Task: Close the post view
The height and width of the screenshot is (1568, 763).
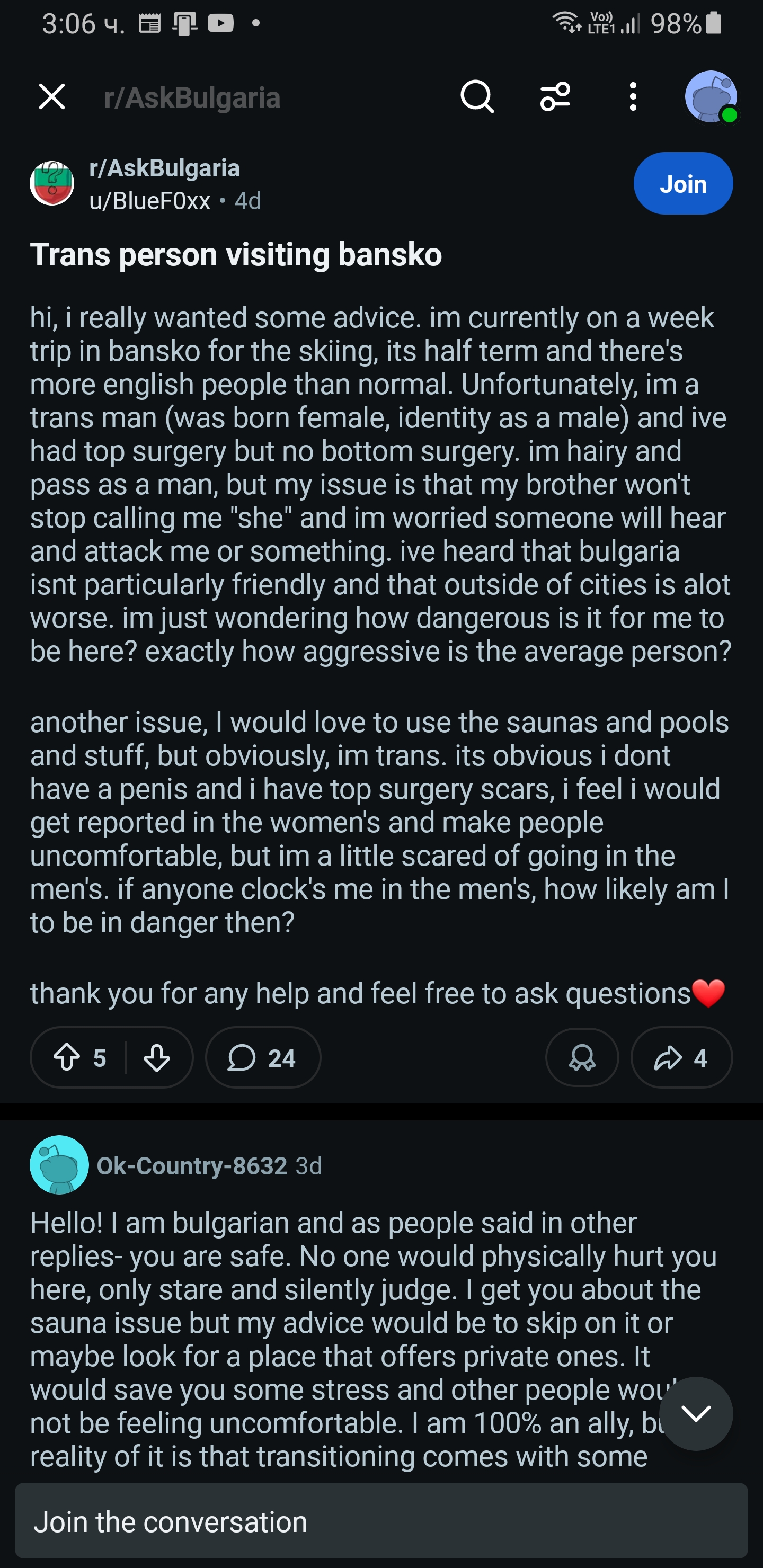Action: point(52,97)
